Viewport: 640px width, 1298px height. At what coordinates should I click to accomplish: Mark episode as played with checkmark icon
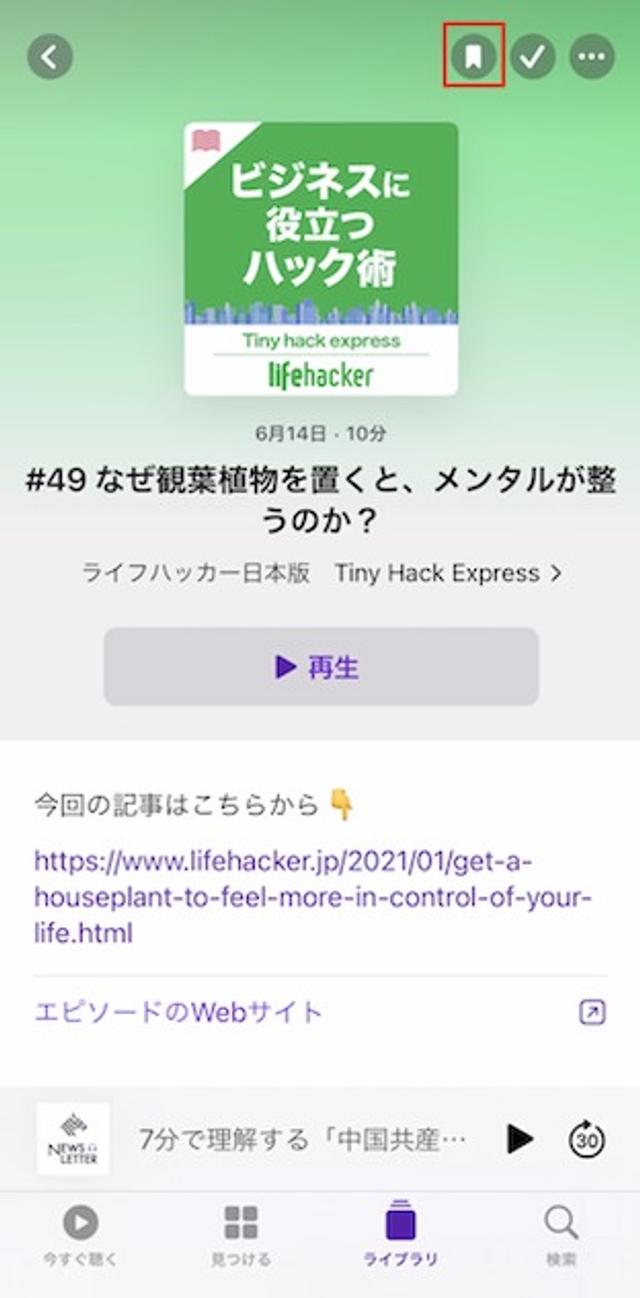coord(533,57)
